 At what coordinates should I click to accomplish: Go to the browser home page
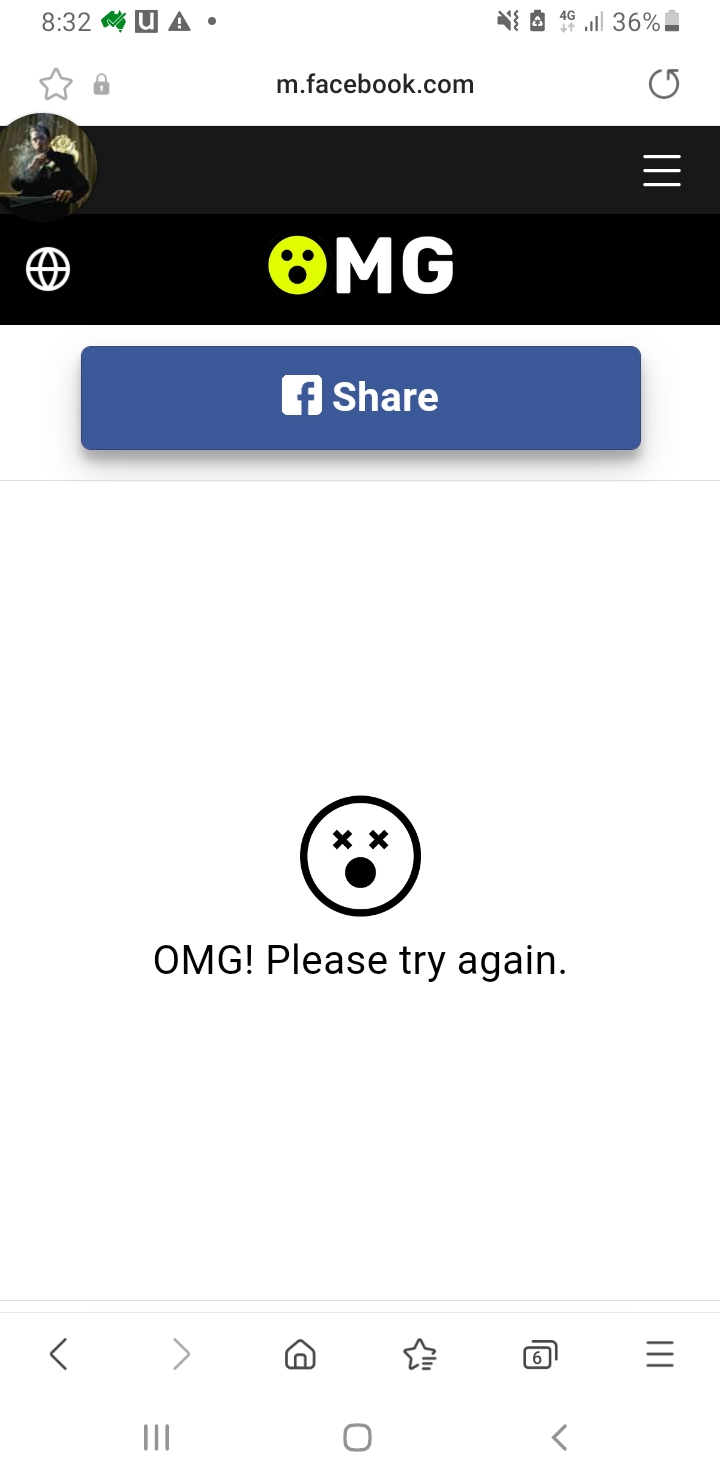[x=300, y=1355]
